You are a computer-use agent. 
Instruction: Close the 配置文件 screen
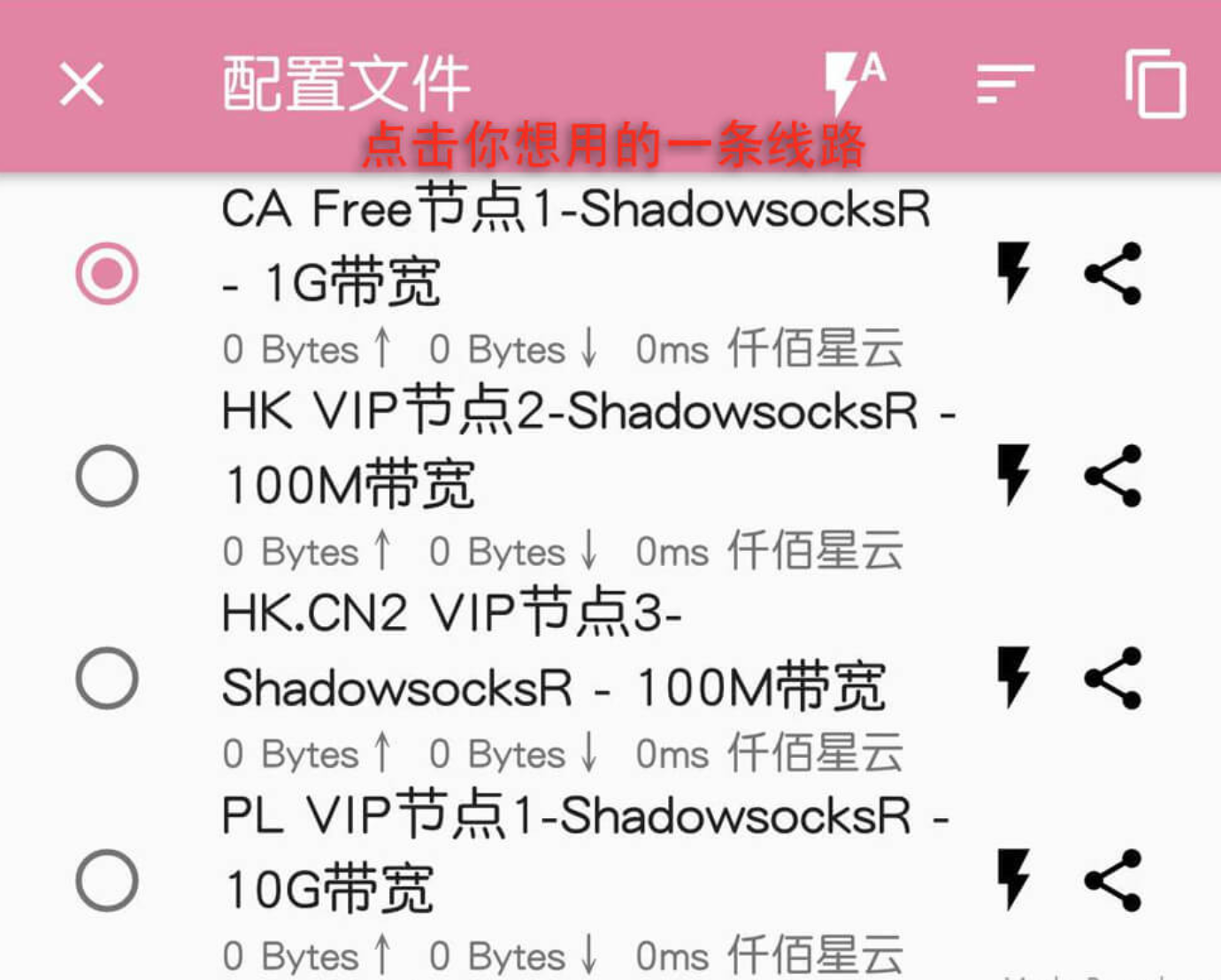click(x=81, y=85)
